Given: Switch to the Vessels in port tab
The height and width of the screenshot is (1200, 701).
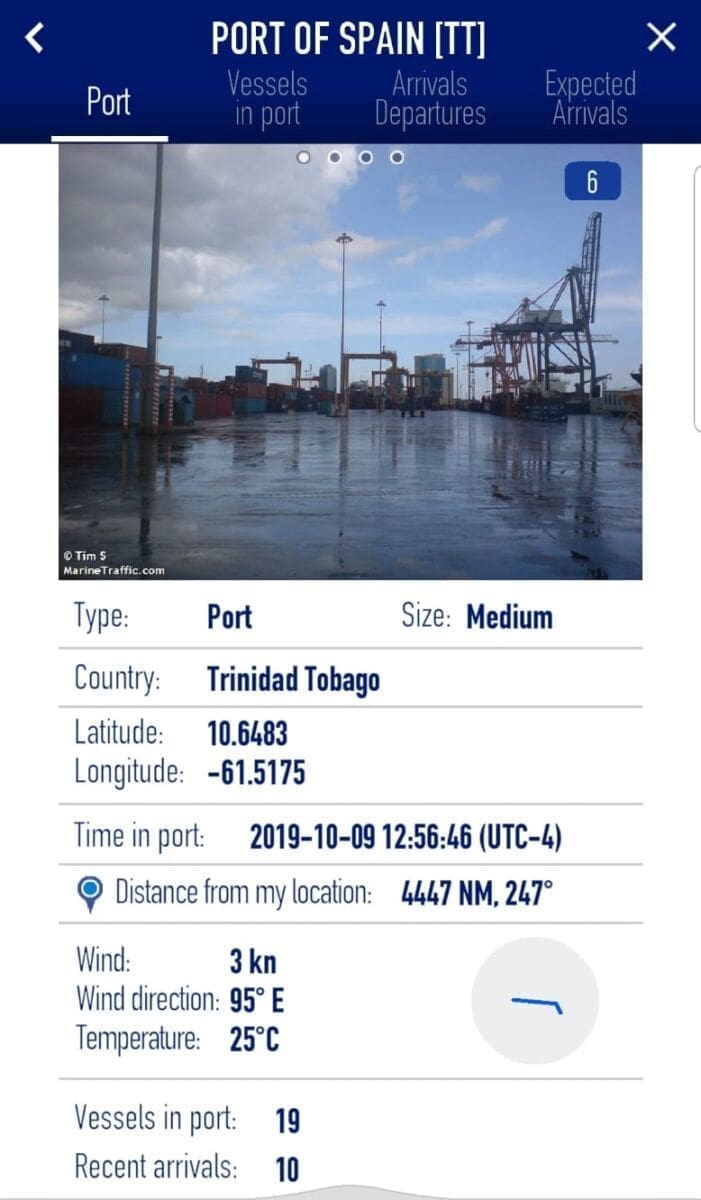Looking at the screenshot, I should coord(266,98).
